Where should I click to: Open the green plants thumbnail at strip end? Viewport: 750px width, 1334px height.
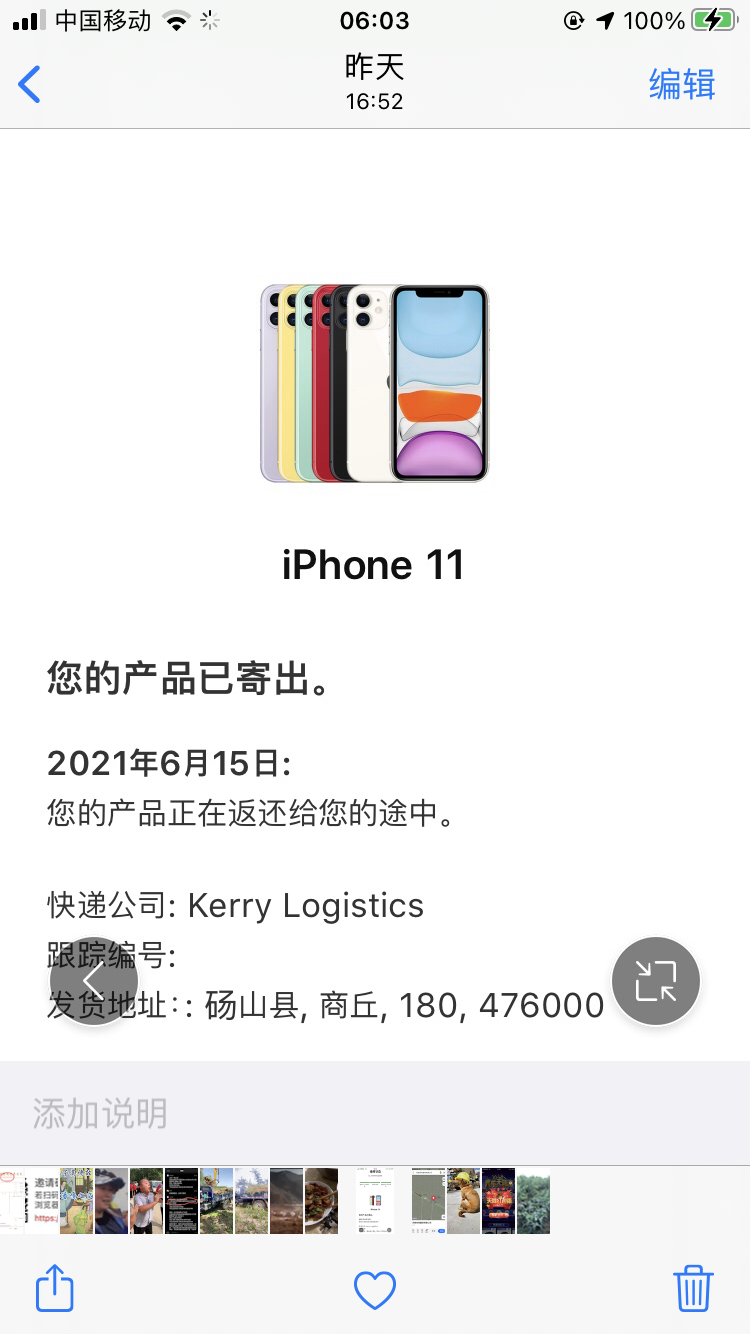(533, 1201)
